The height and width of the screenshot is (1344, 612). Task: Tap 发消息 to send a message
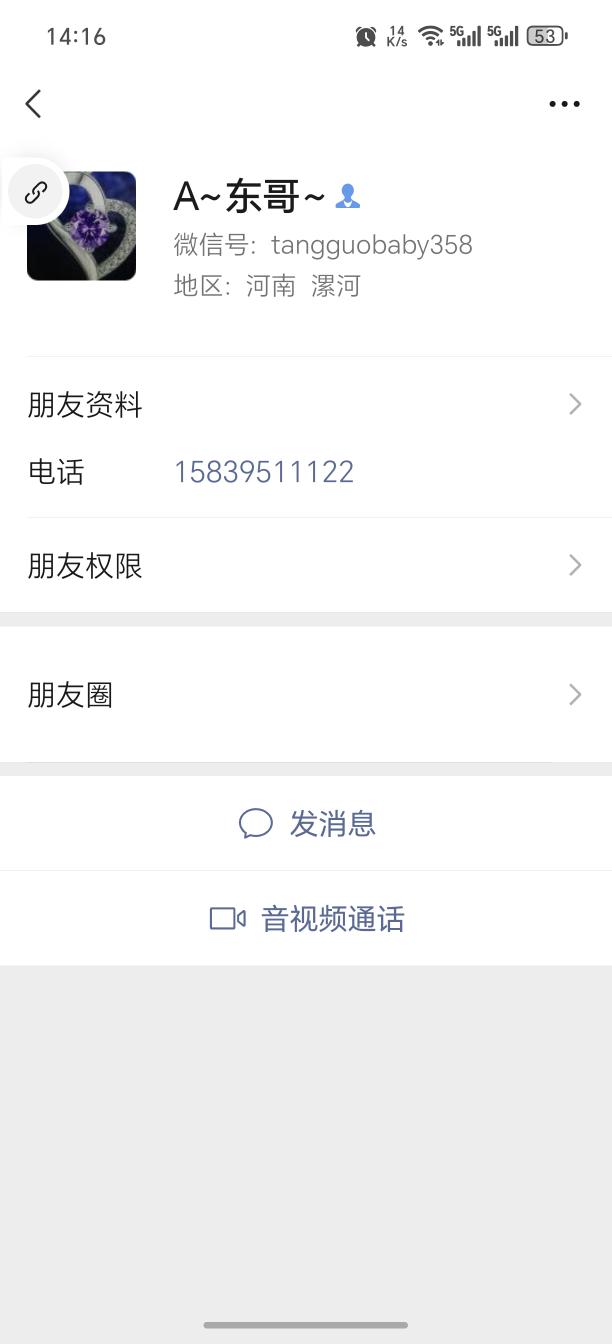coord(306,823)
